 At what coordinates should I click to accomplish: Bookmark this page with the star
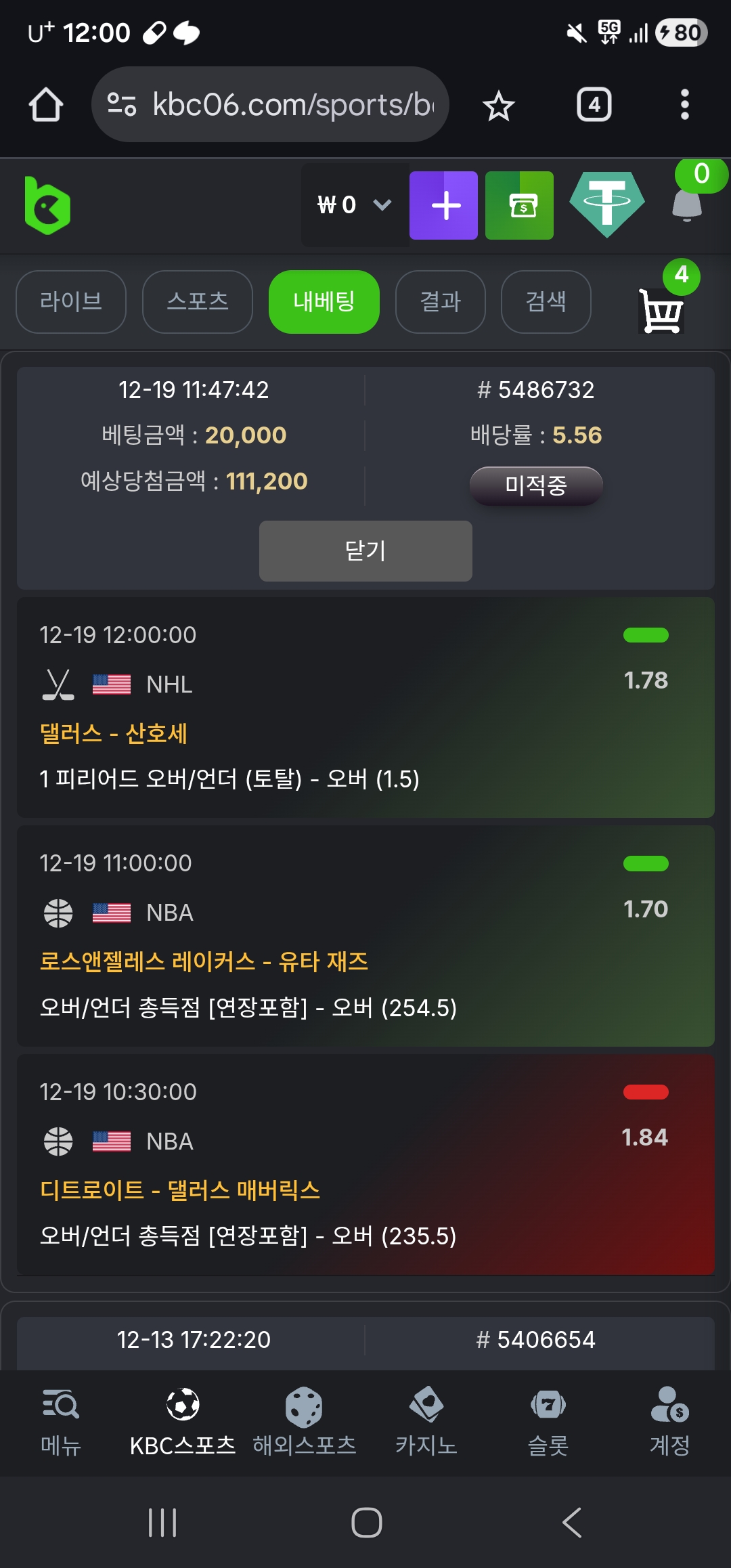[499, 106]
